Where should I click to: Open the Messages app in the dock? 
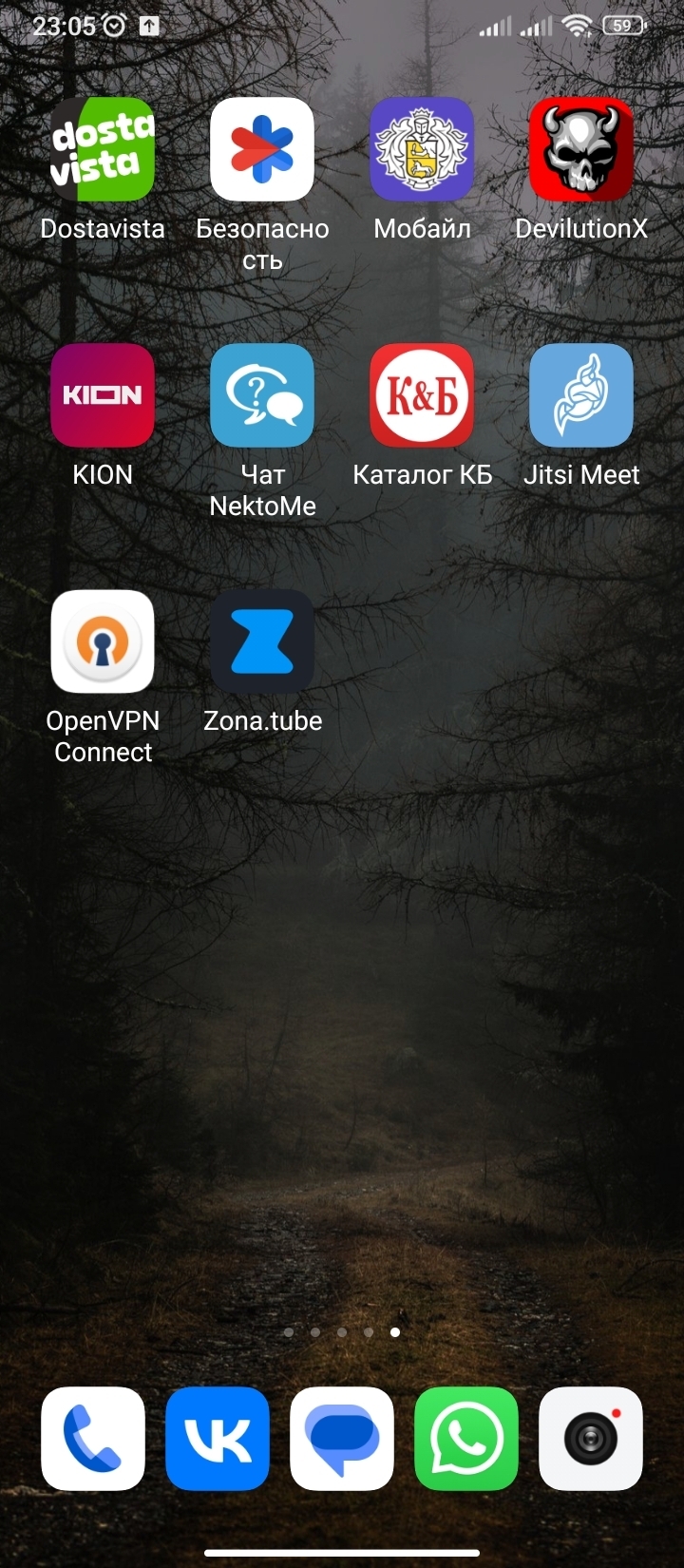tap(342, 1439)
